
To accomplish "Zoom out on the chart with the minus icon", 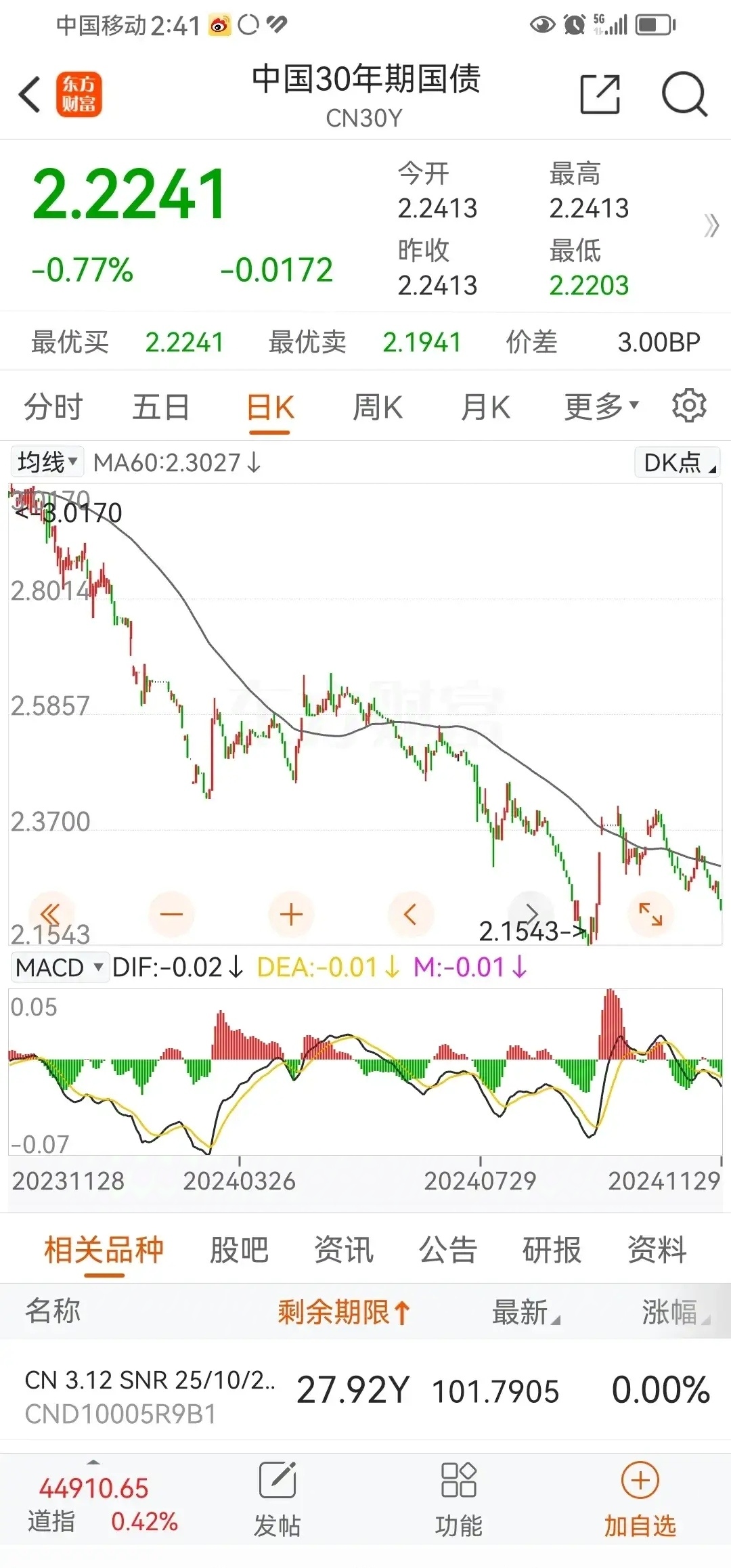I will point(172,913).
